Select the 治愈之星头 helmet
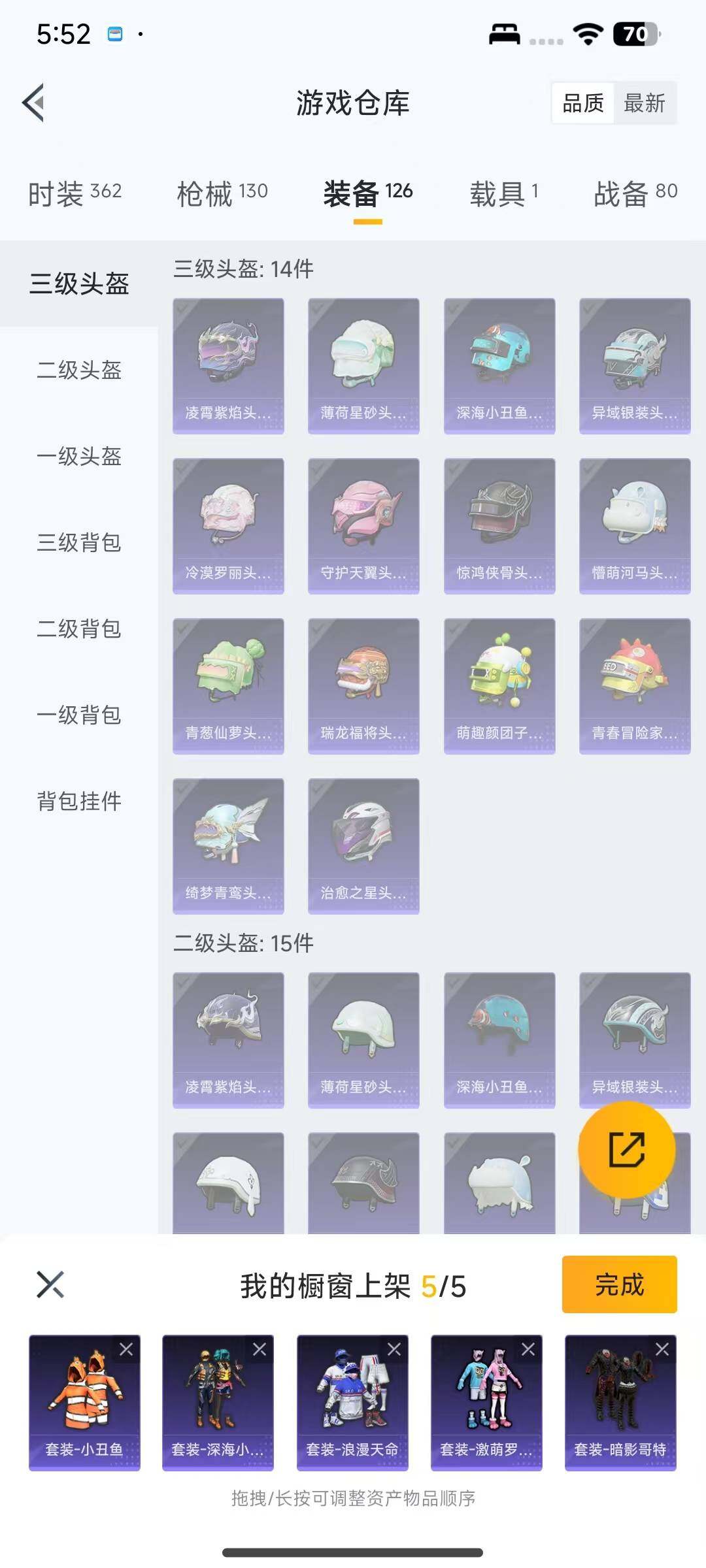Image resolution: width=706 pixels, height=1568 pixels. click(x=363, y=845)
